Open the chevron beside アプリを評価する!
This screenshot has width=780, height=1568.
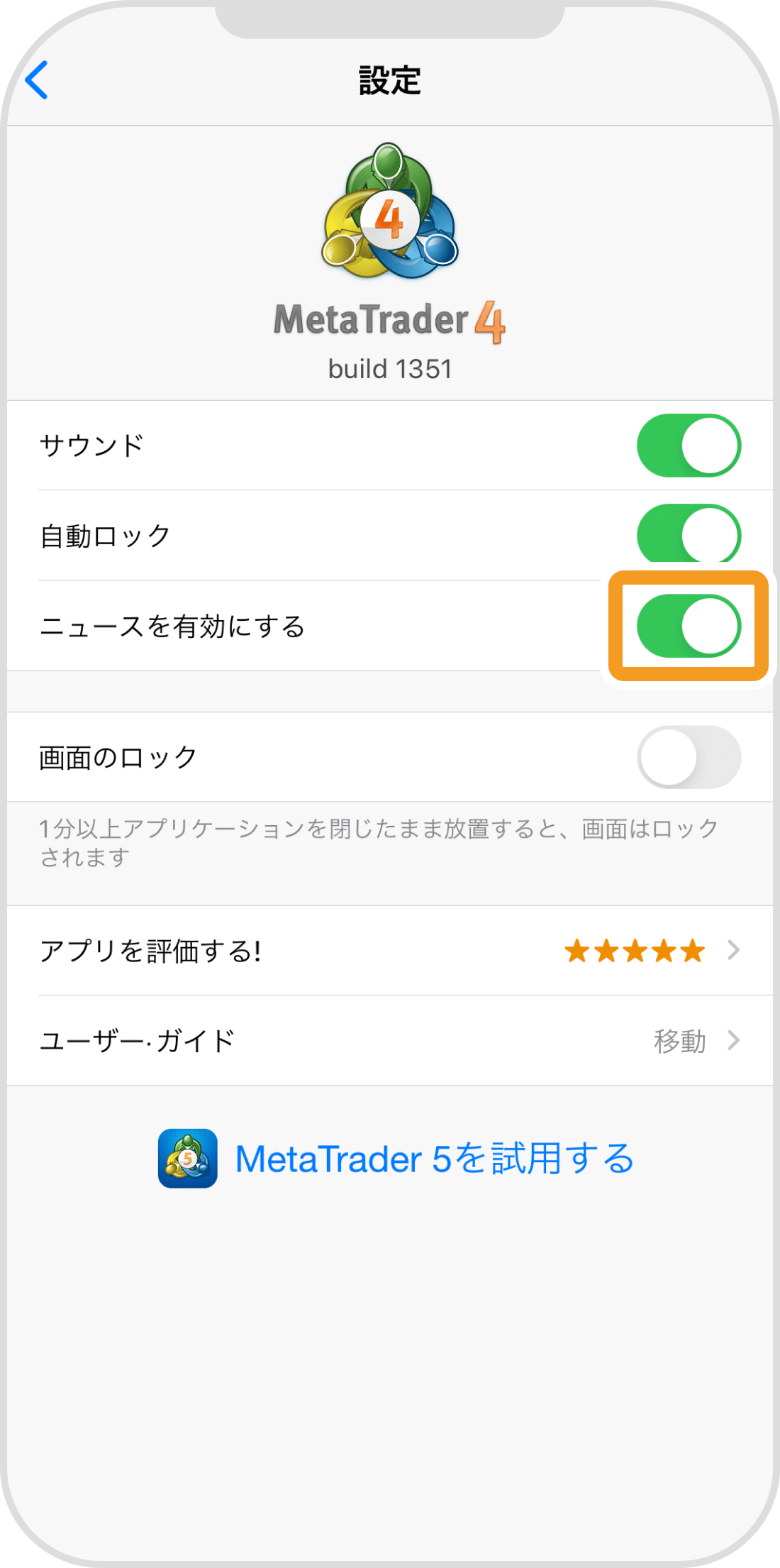point(734,950)
